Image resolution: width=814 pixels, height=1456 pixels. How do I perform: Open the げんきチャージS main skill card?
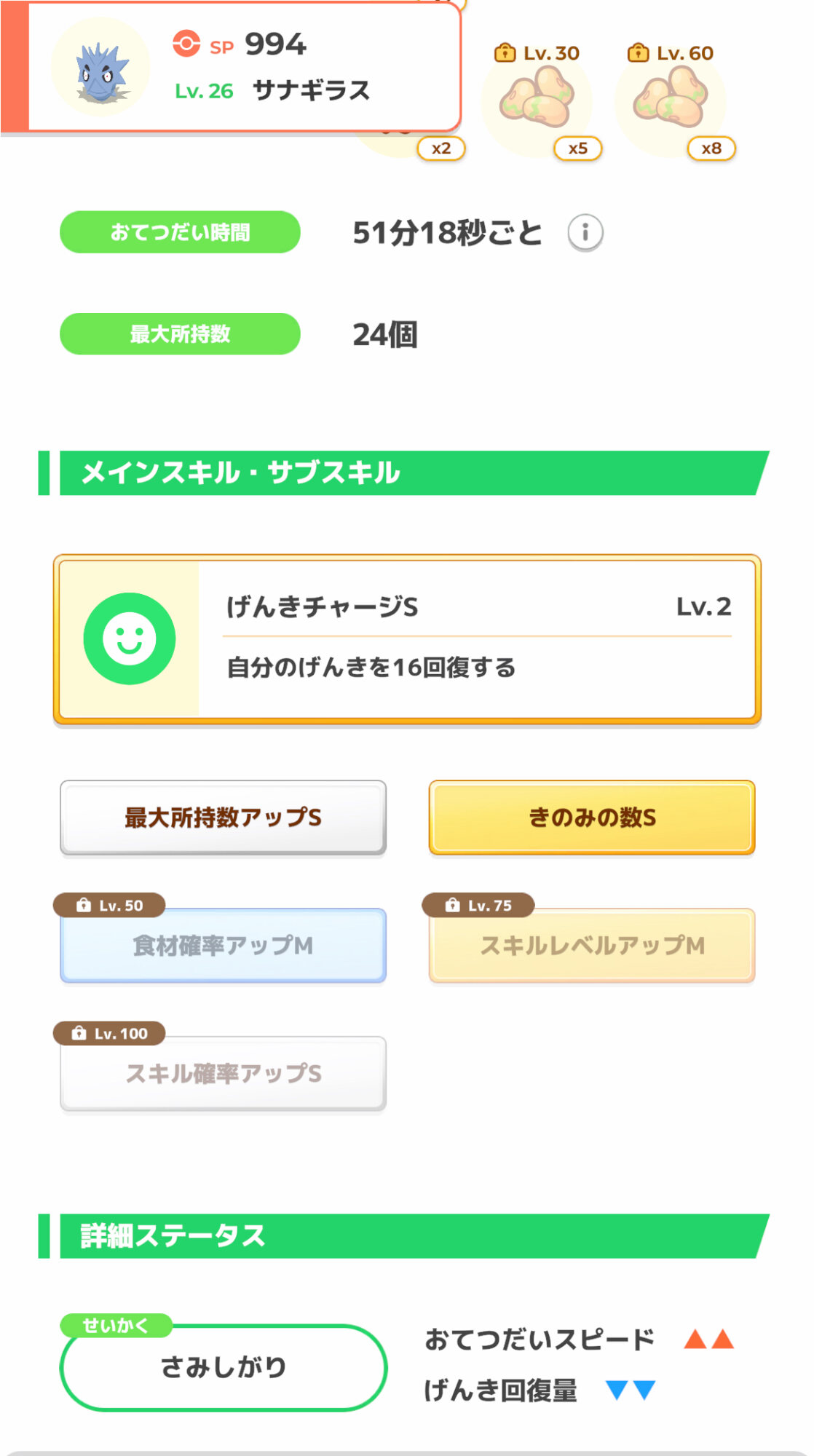407,639
